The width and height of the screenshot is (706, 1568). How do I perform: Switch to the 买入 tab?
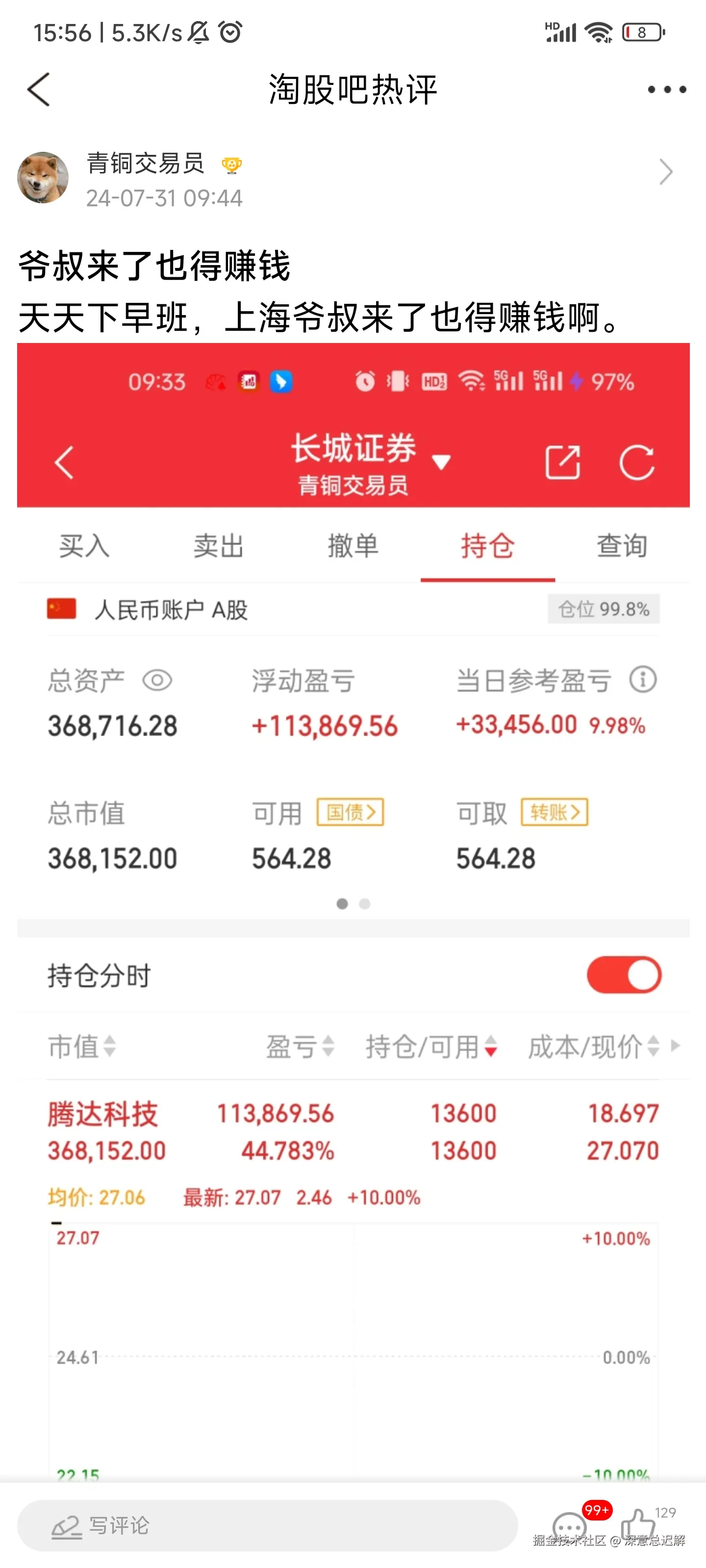(x=83, y=546)
